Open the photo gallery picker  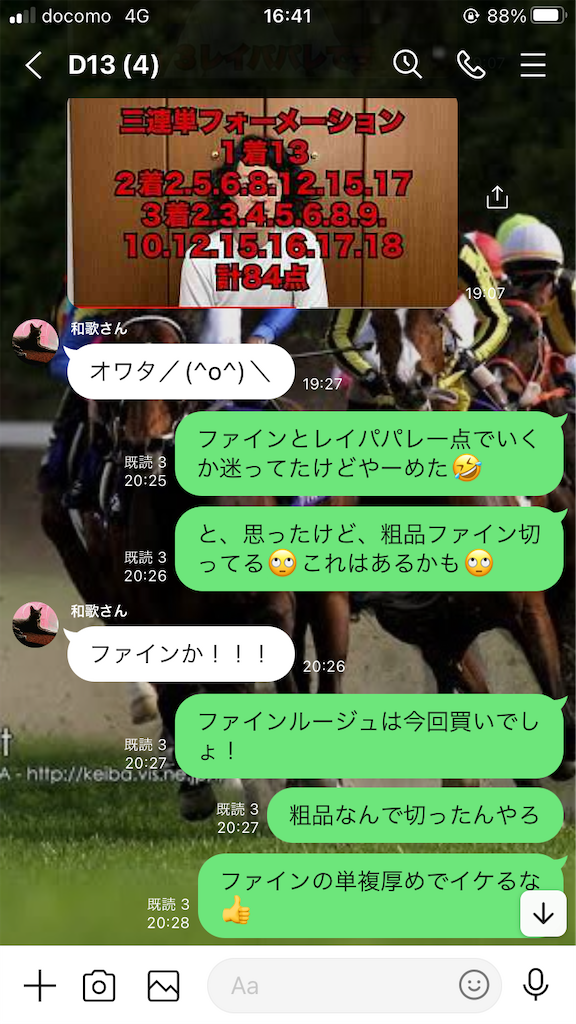click(163, 985)
